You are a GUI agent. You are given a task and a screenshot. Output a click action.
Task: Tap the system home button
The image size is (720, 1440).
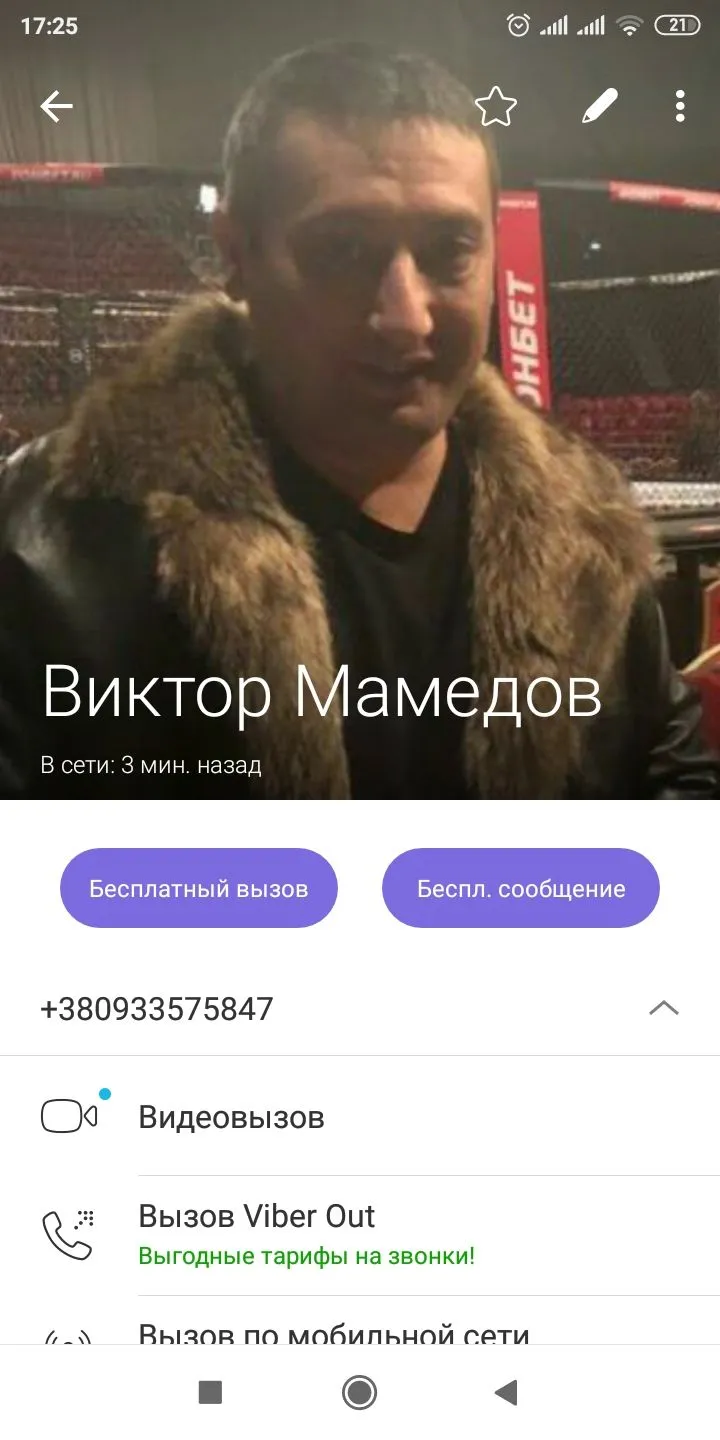pyautogui.click(x=359, y=1392)
